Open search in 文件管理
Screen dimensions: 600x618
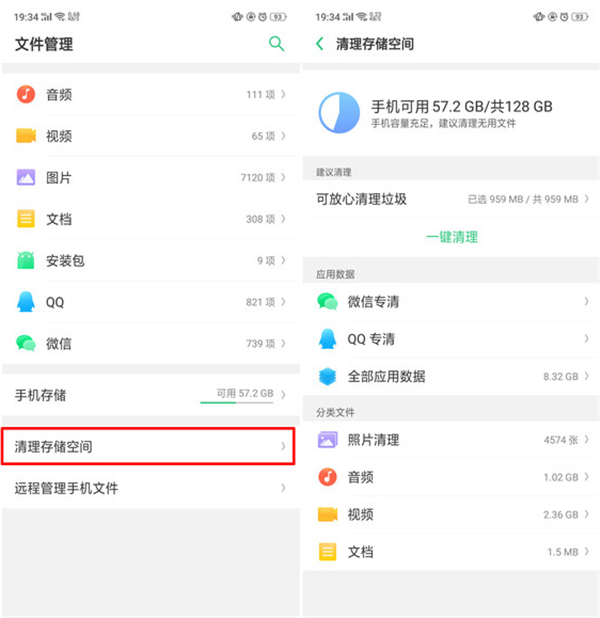276,44
